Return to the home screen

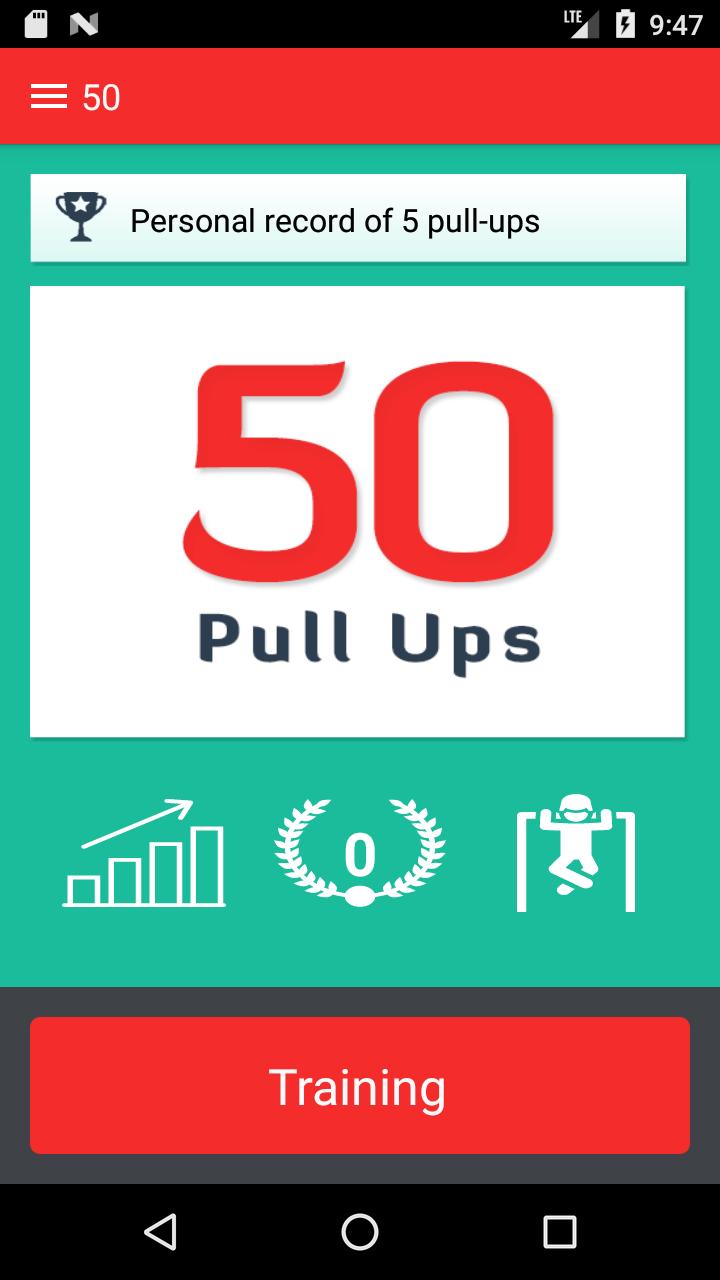[360, 1232]
